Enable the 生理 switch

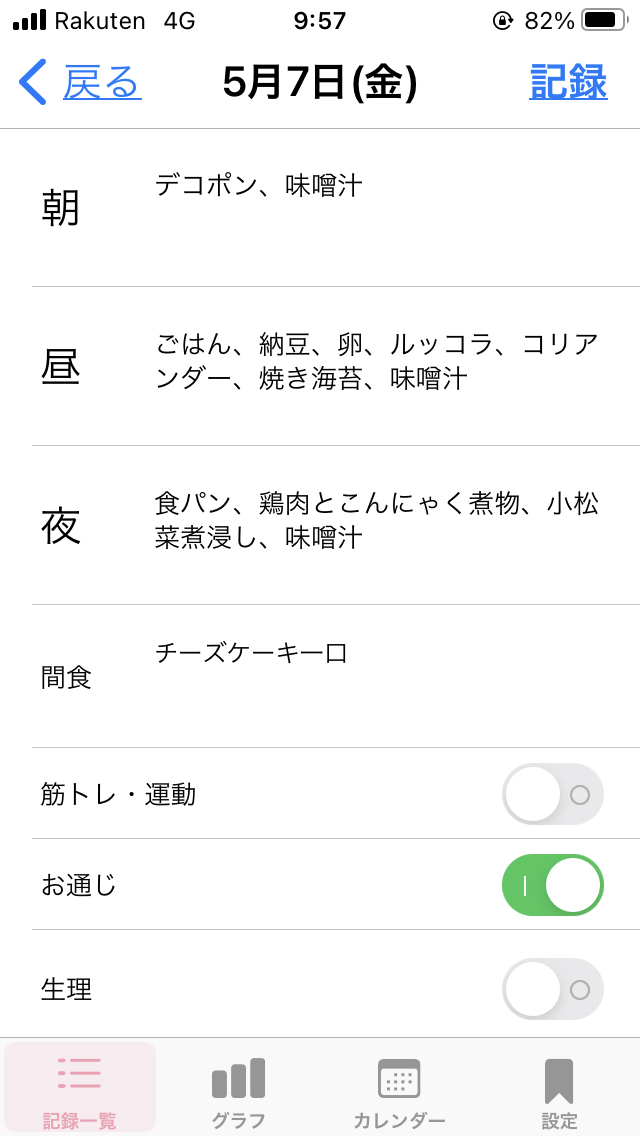coord(552,989)
